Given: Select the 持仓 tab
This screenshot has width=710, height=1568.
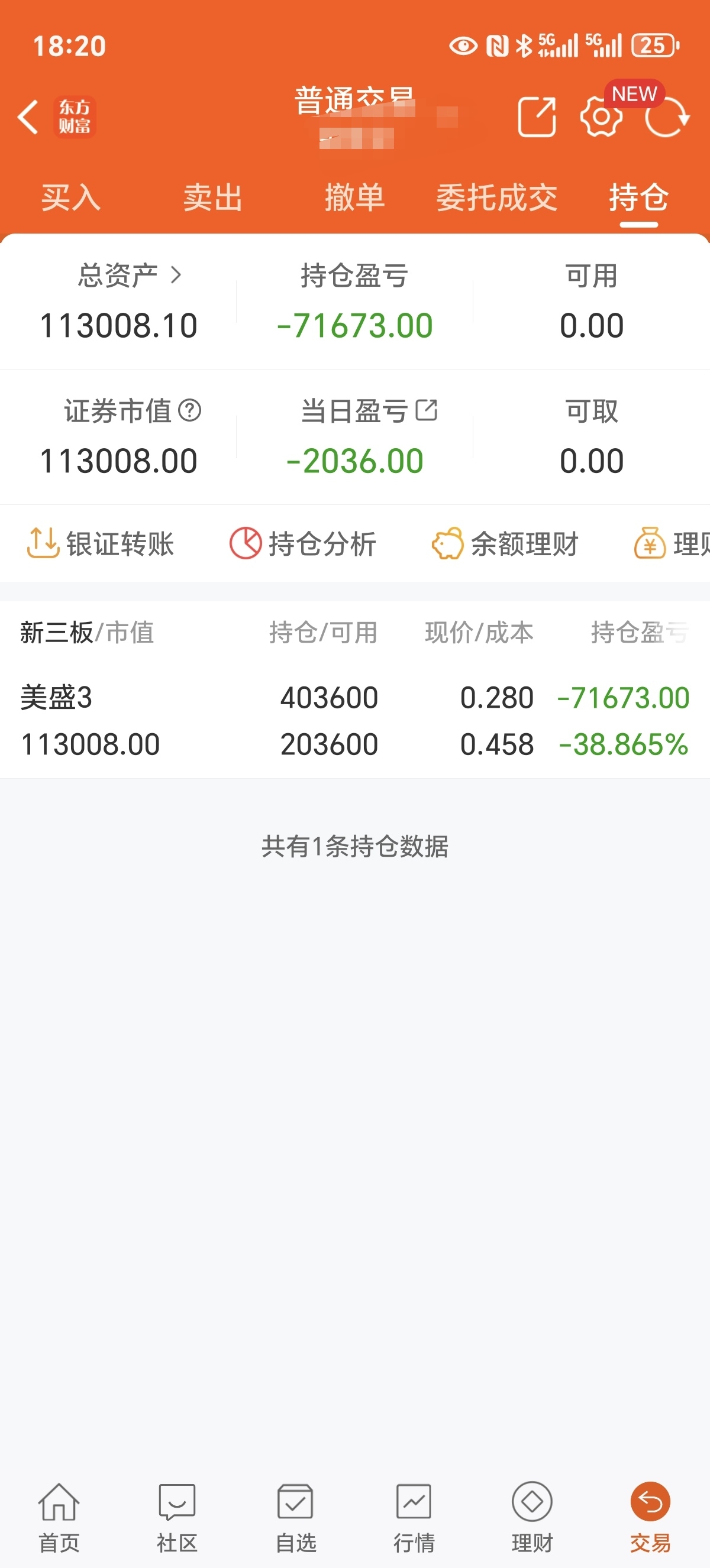Looking at the screenshot, I should pos(639,198).
